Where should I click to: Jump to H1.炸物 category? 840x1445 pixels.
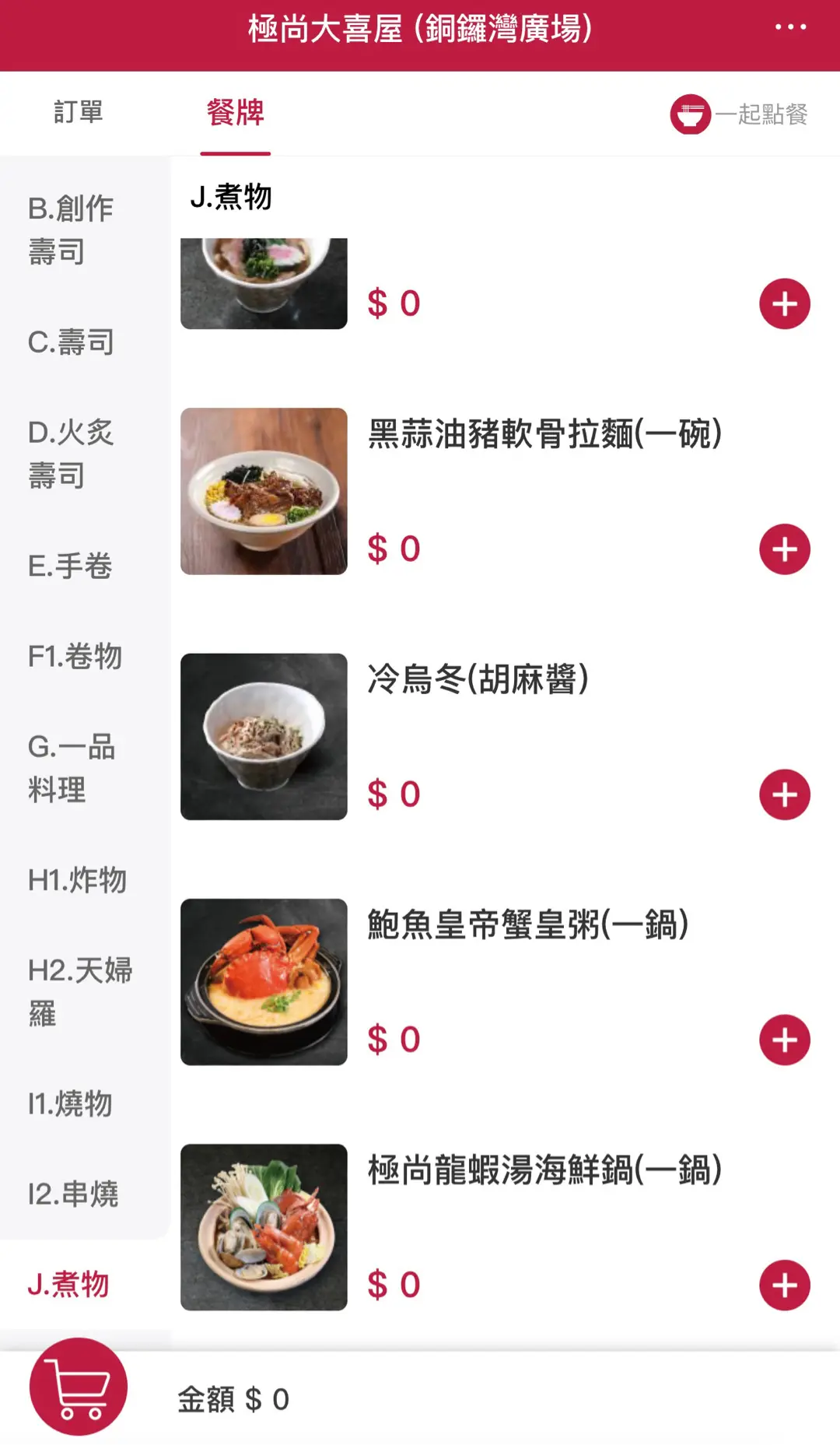coord(77,880)
